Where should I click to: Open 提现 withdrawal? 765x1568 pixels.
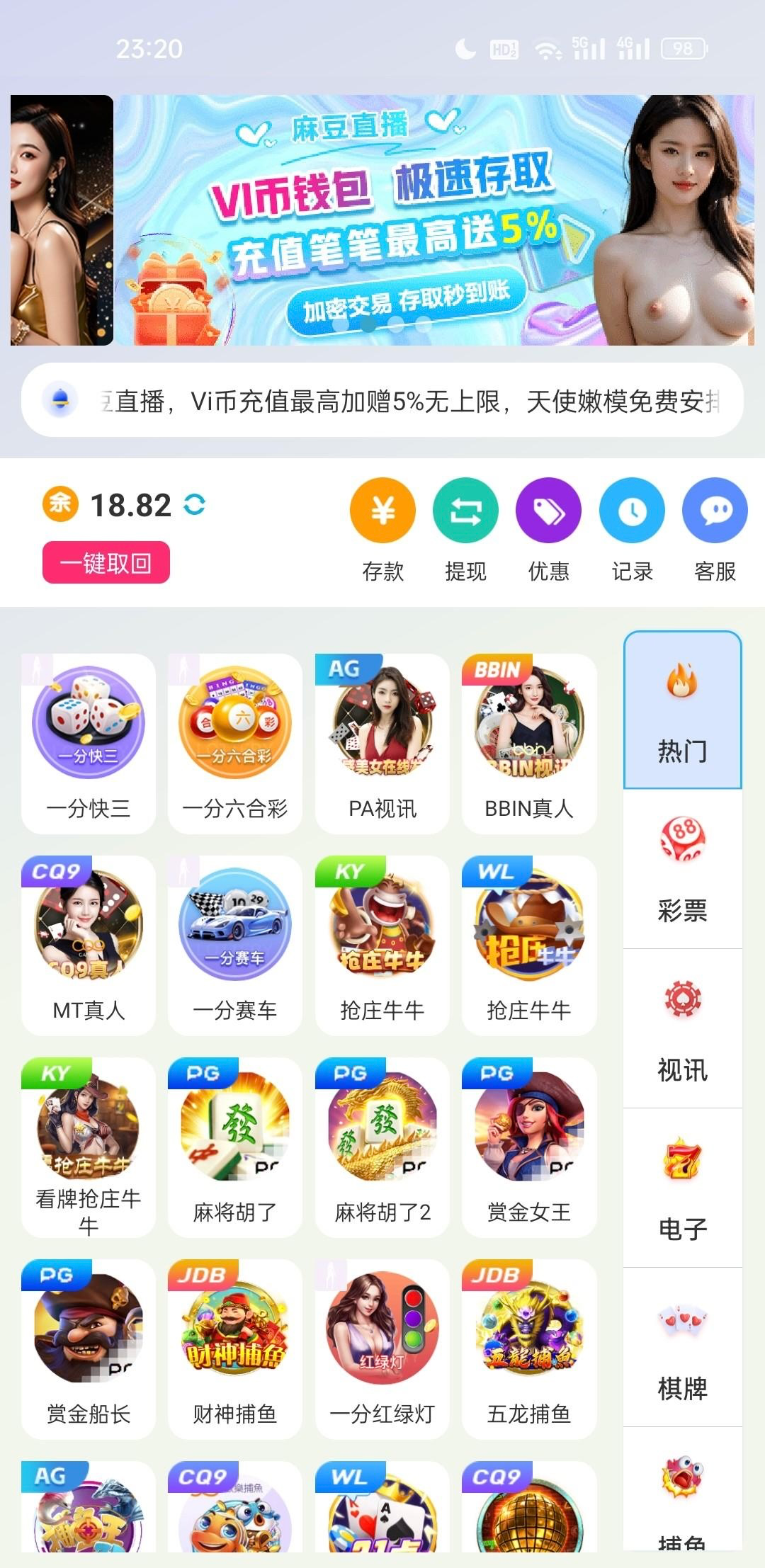[465, 511]
